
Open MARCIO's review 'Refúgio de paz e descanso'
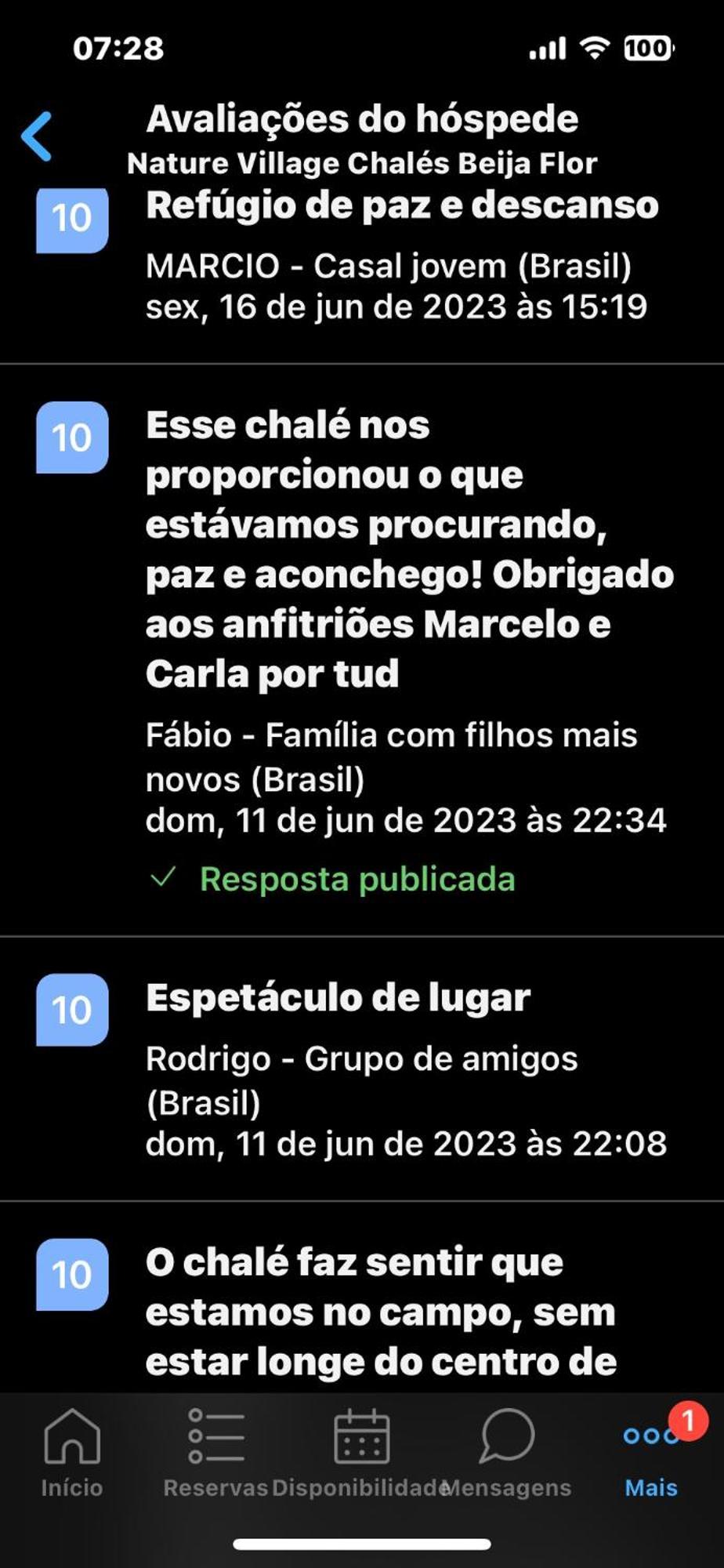point(362,276)
